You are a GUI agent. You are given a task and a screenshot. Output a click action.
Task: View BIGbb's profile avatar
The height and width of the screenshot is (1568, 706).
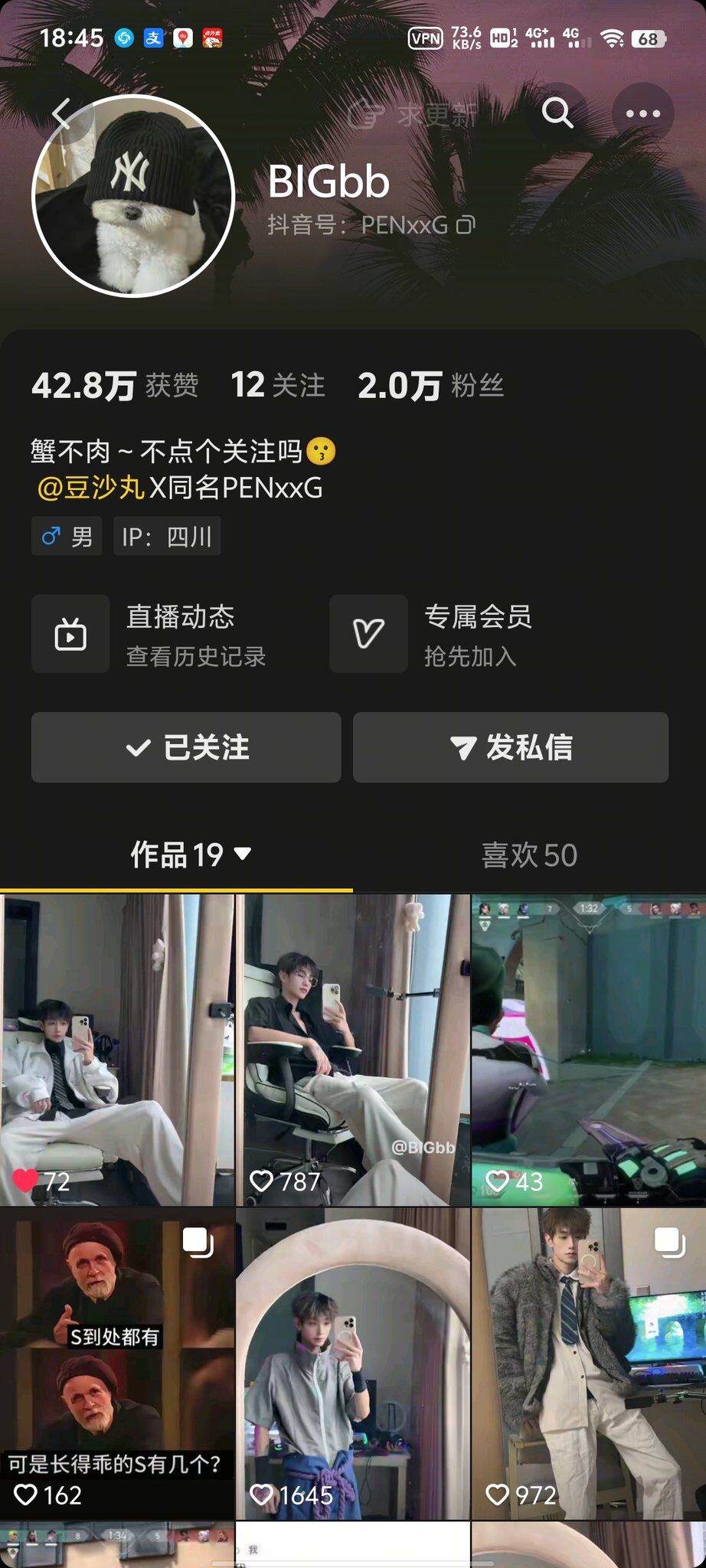tap(133, 196)
